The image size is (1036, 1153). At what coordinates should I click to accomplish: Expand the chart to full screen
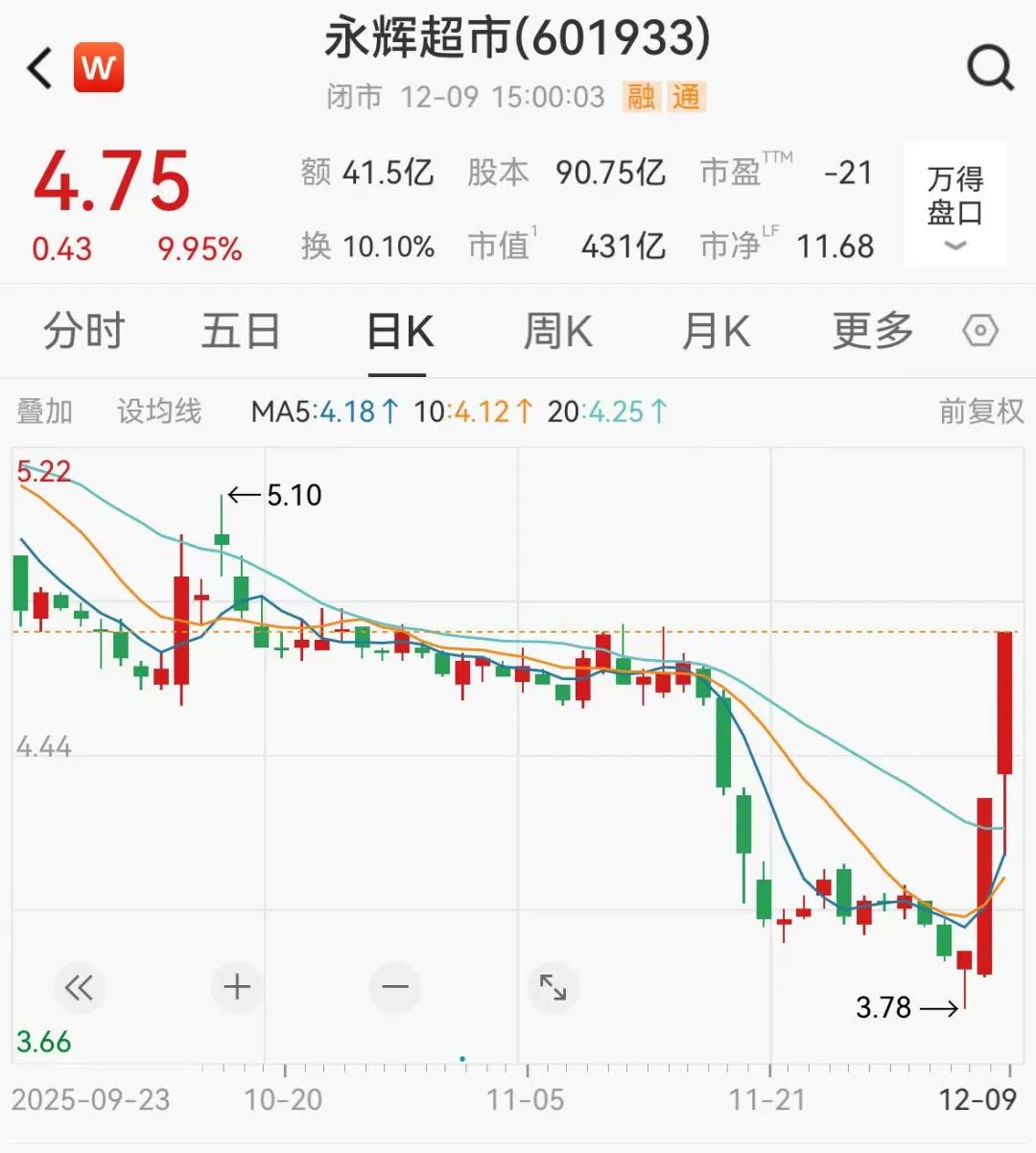pos(553,987)
